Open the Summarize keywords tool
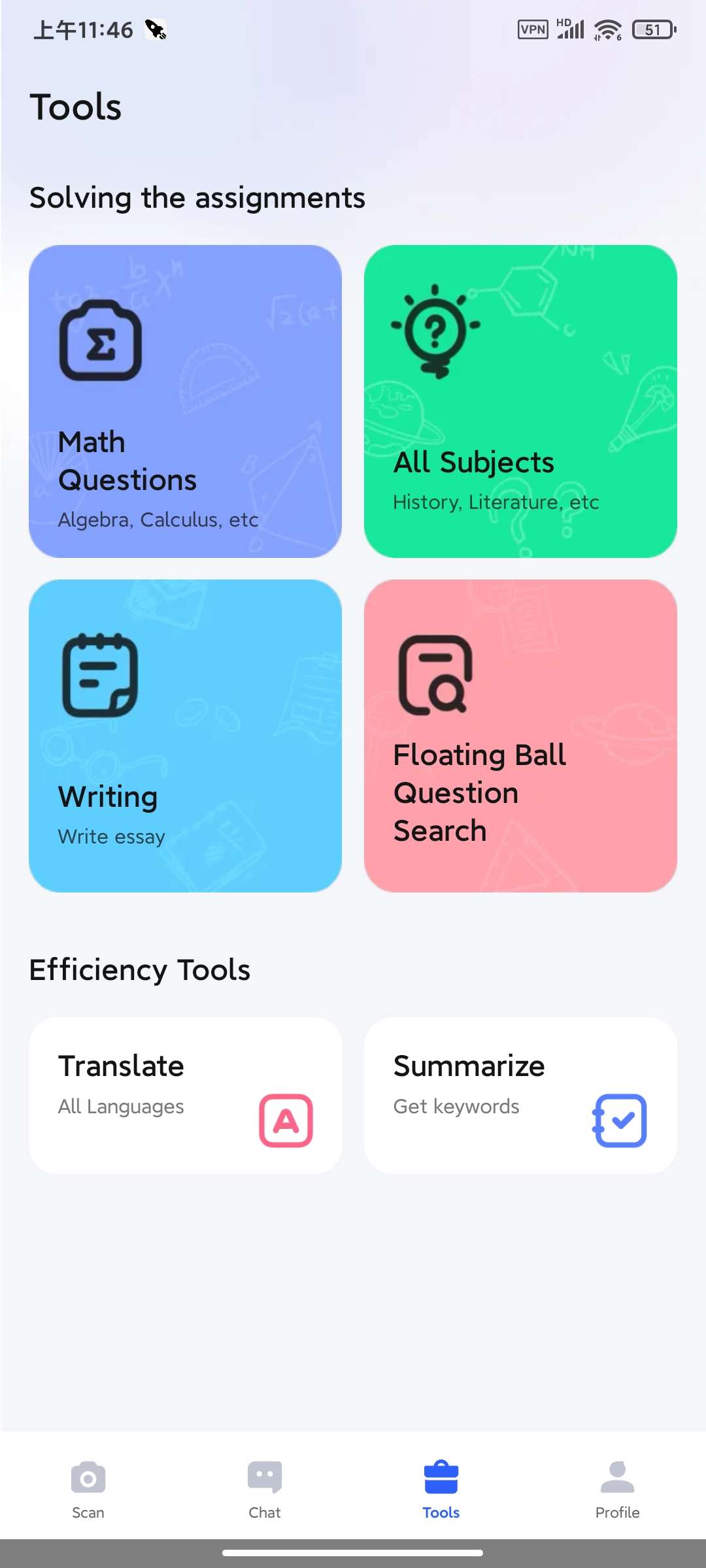Image resolution: width=706 pixels, height=1568 pixels. [520, 1096]
